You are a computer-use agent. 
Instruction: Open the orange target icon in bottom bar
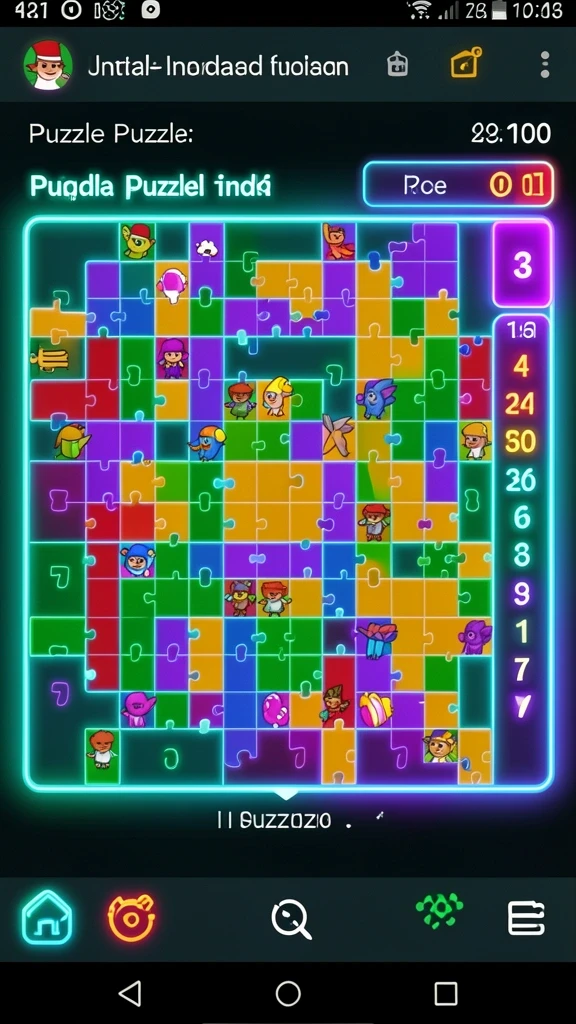131,918
